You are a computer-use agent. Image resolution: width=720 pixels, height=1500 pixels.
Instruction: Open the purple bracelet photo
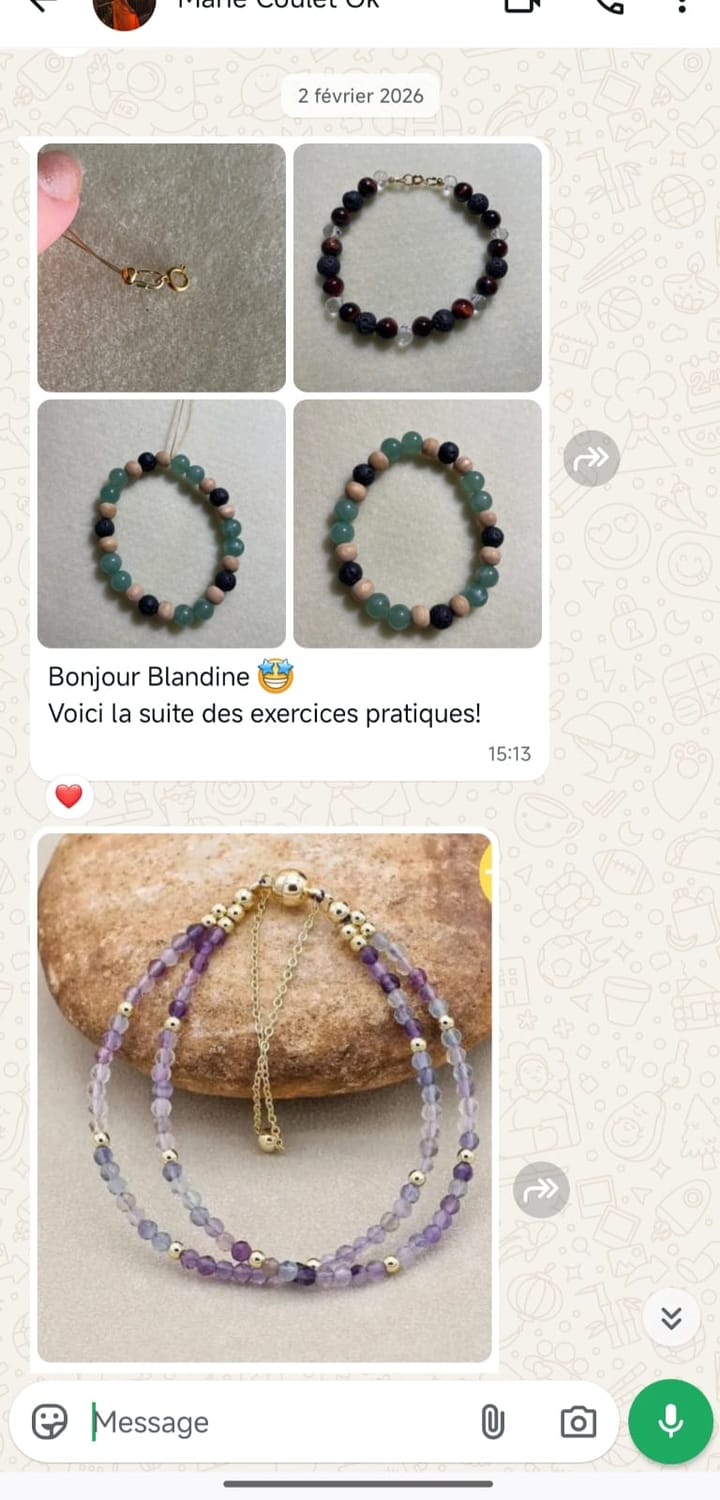point(264,1097)
